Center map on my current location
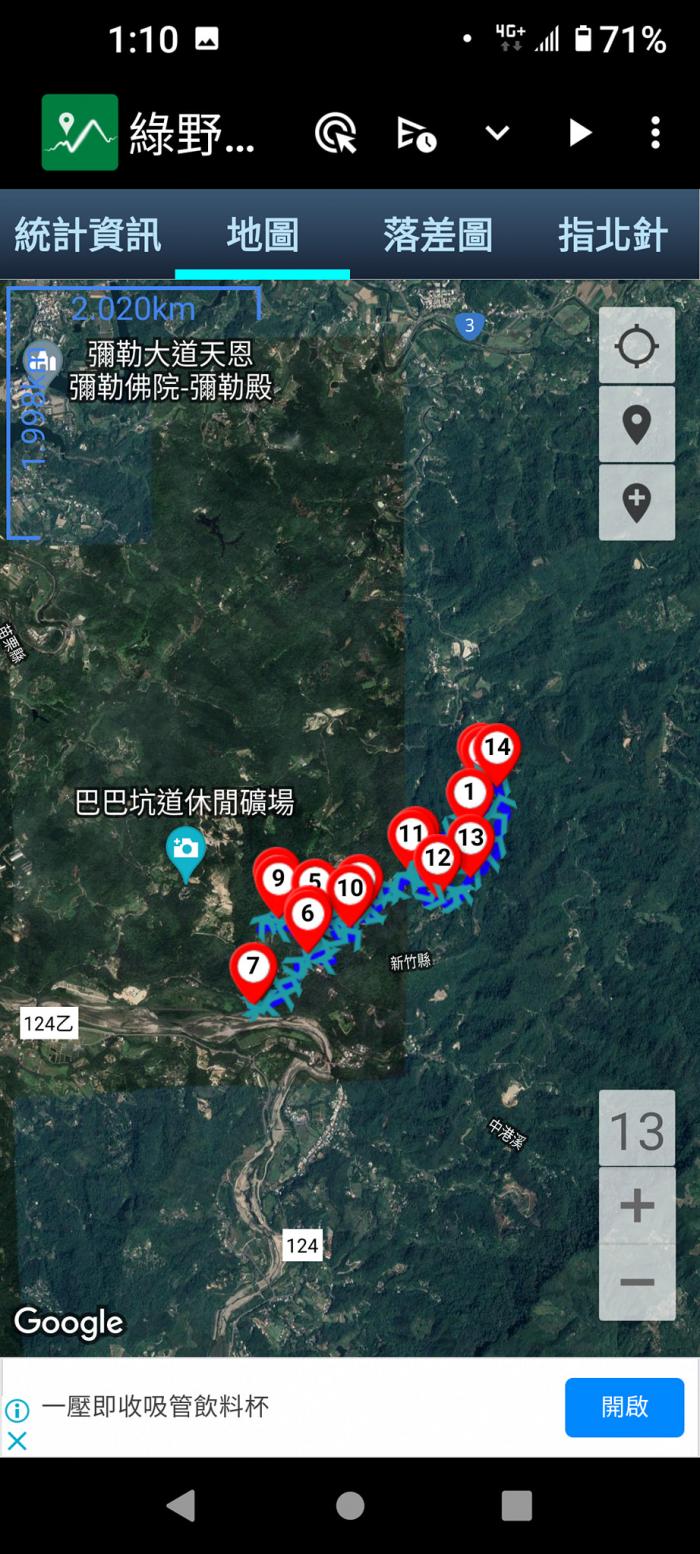 pyautogui.click(x=637, y=347)
